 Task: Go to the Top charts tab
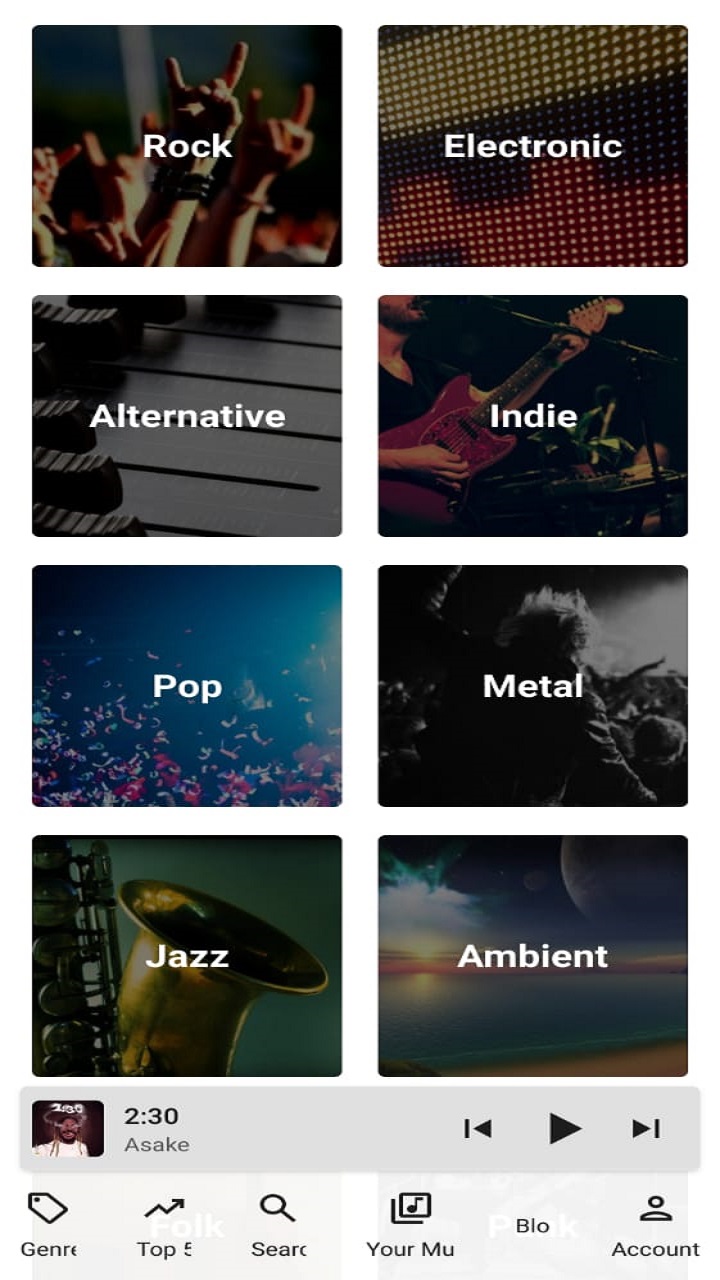tap(164, 1225)
